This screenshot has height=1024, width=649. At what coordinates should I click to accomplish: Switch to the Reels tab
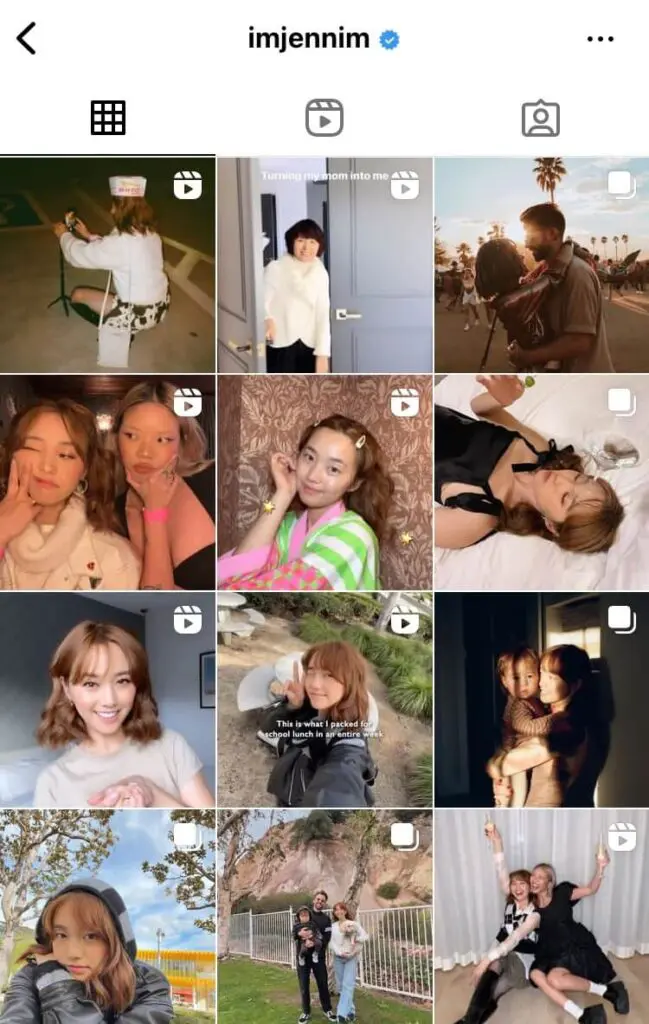point(324,118)
